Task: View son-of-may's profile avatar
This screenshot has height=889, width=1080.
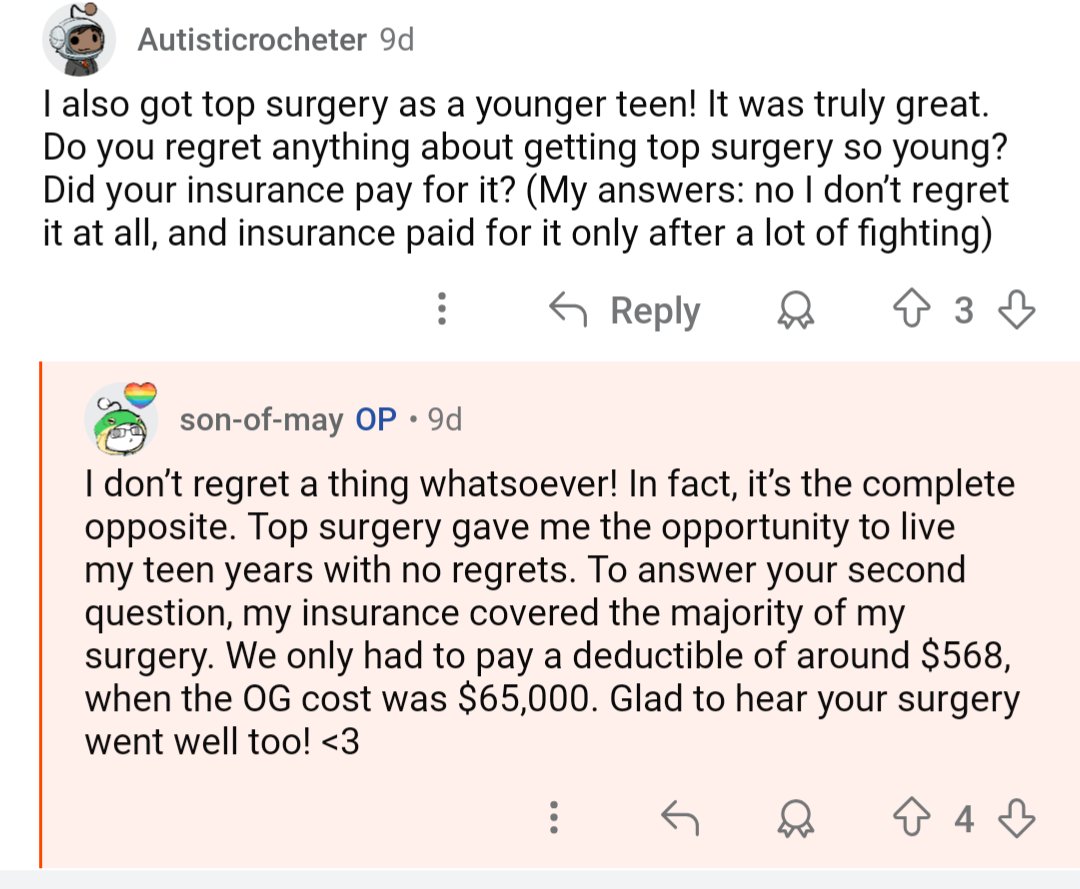Action: coord(122,417)
